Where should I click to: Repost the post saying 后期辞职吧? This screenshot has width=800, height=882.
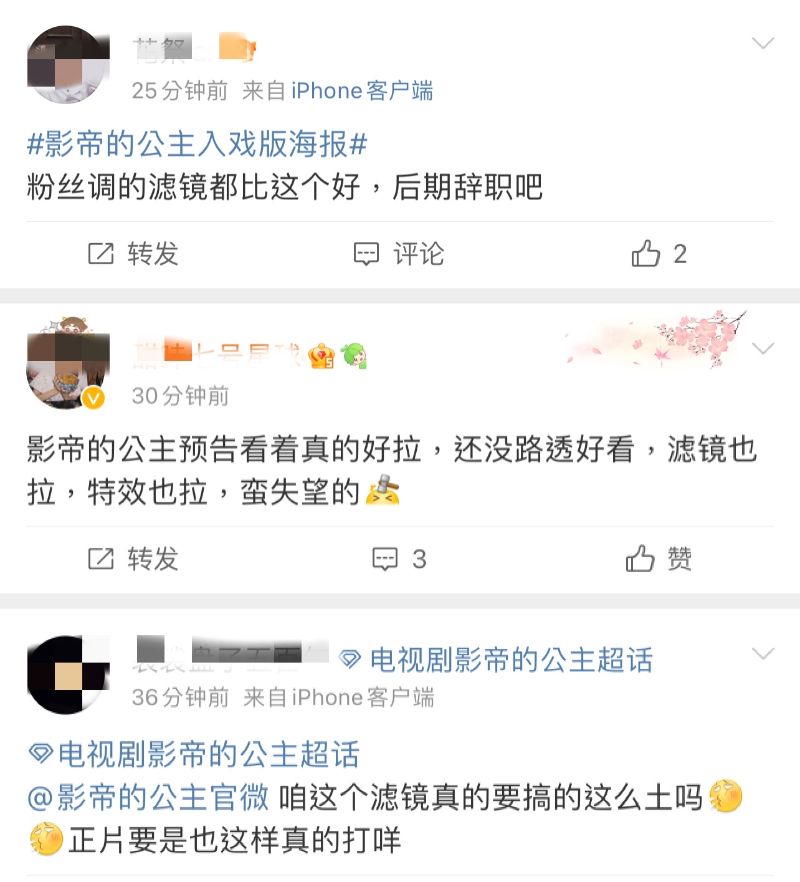coord(133,254)
